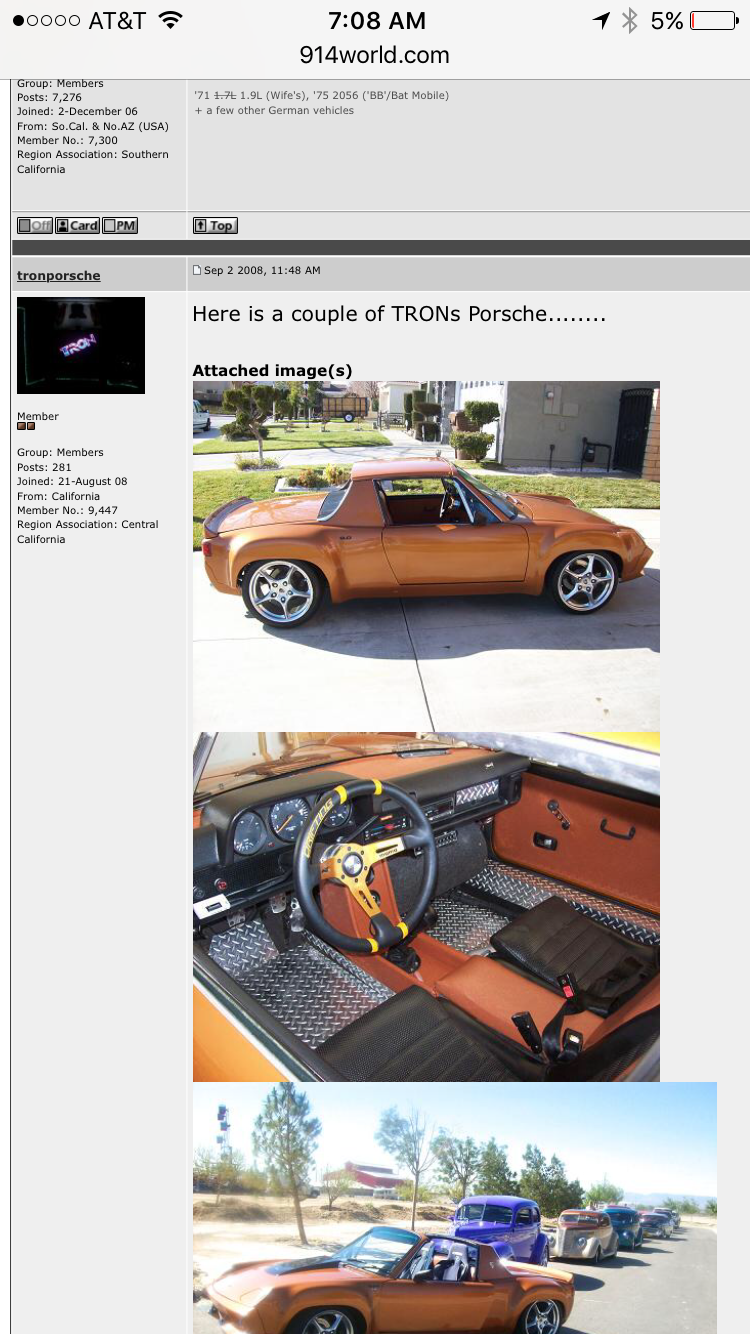Open the orange Porsche side-view attachment

(426, 556)
